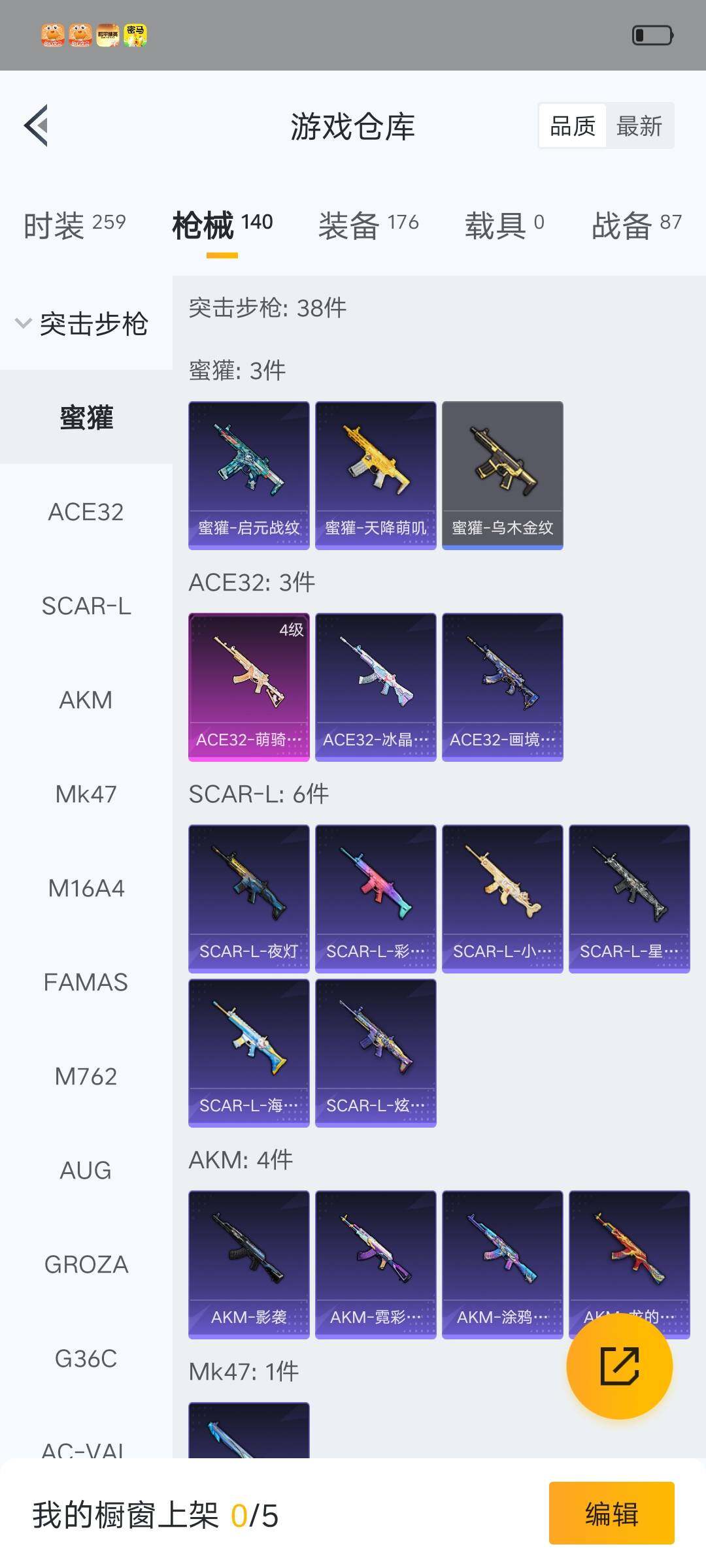The width and height of the screenshot is (706, 1568).
Task: Collapse the 突击步枪 category
Action: pos(82,324)
